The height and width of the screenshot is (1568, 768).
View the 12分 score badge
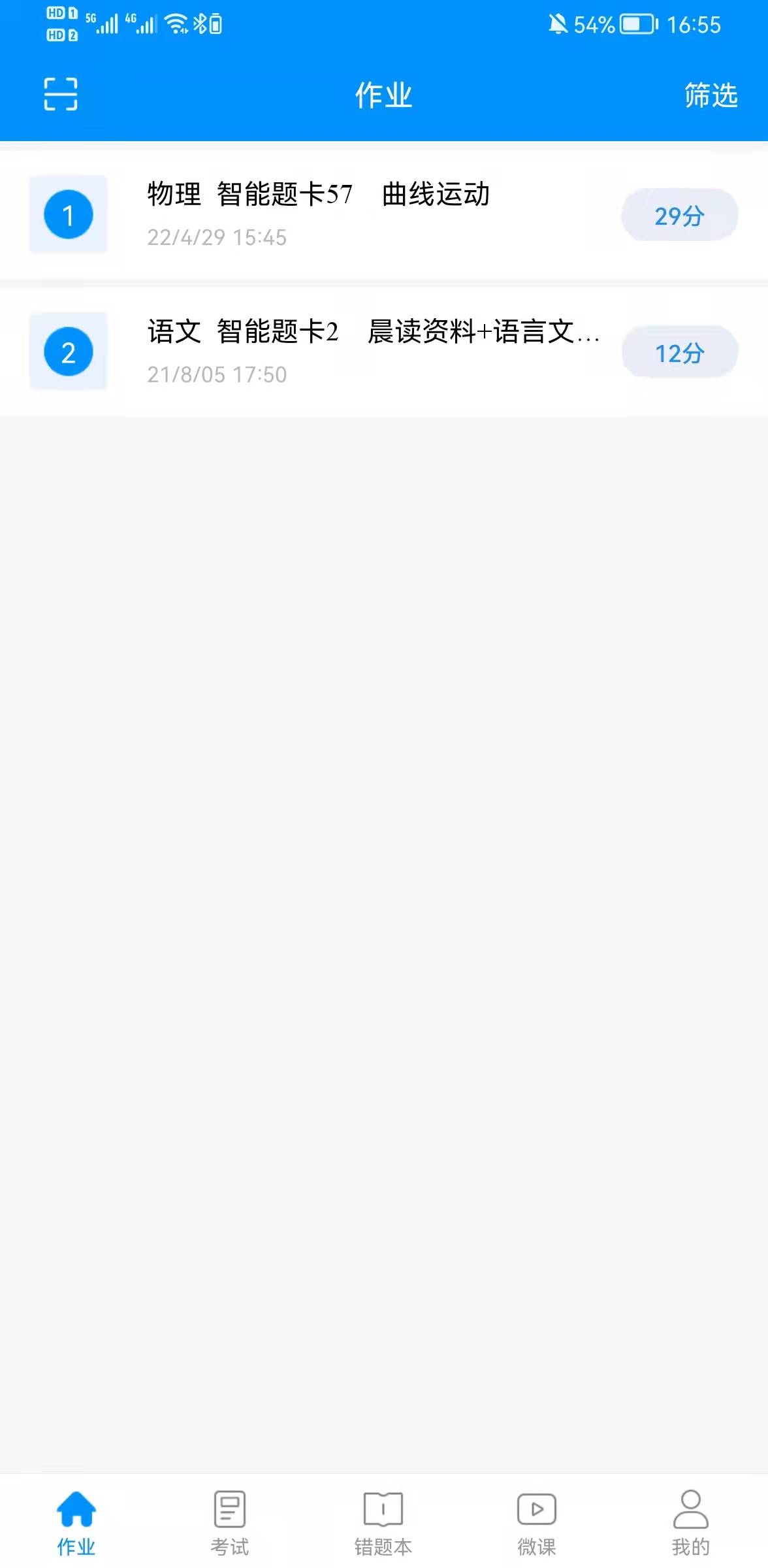(679, 353)
